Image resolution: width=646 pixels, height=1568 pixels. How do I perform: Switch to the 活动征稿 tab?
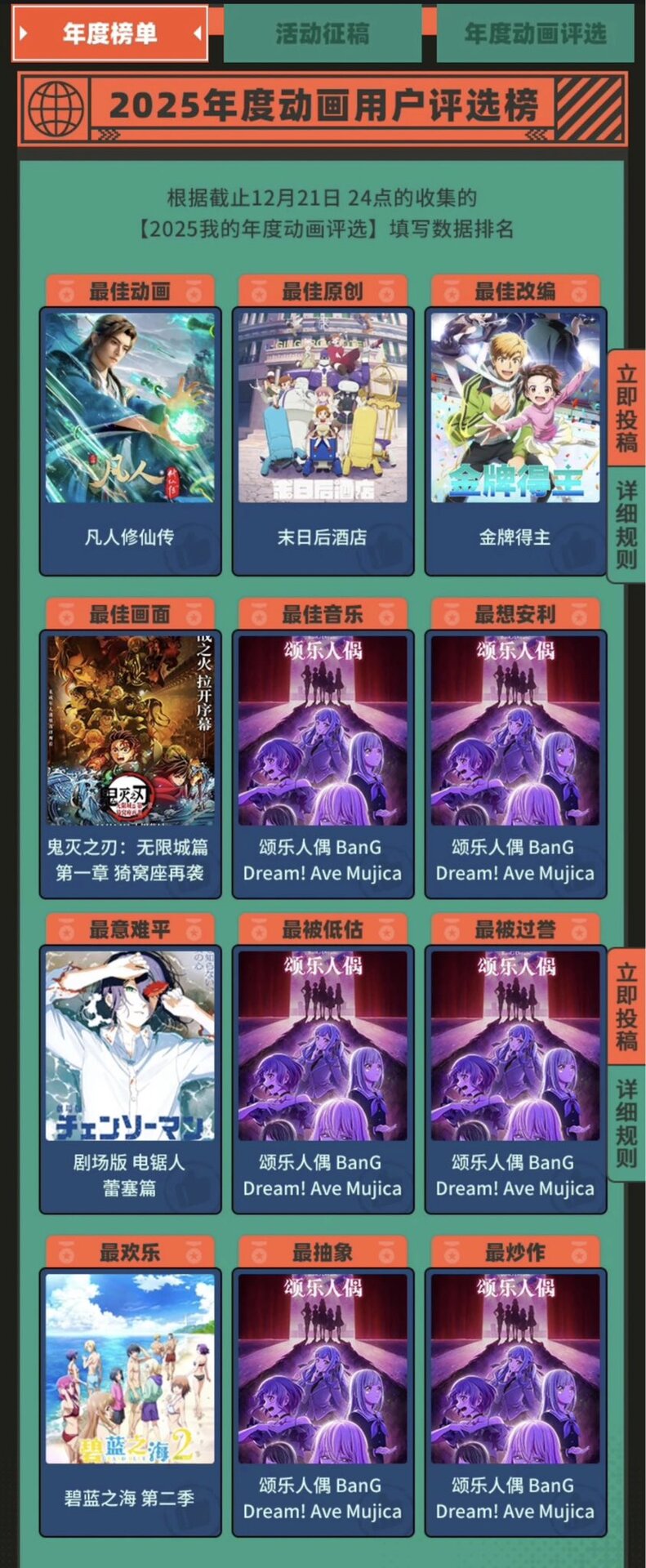click(x=323, y=33)
